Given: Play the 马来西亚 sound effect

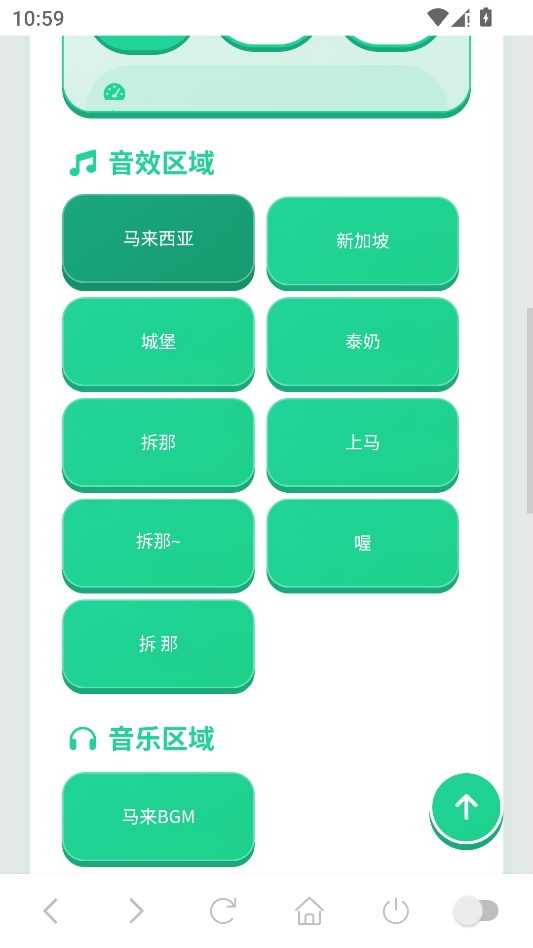Looking at the screenshot, I should pos(158,240).
